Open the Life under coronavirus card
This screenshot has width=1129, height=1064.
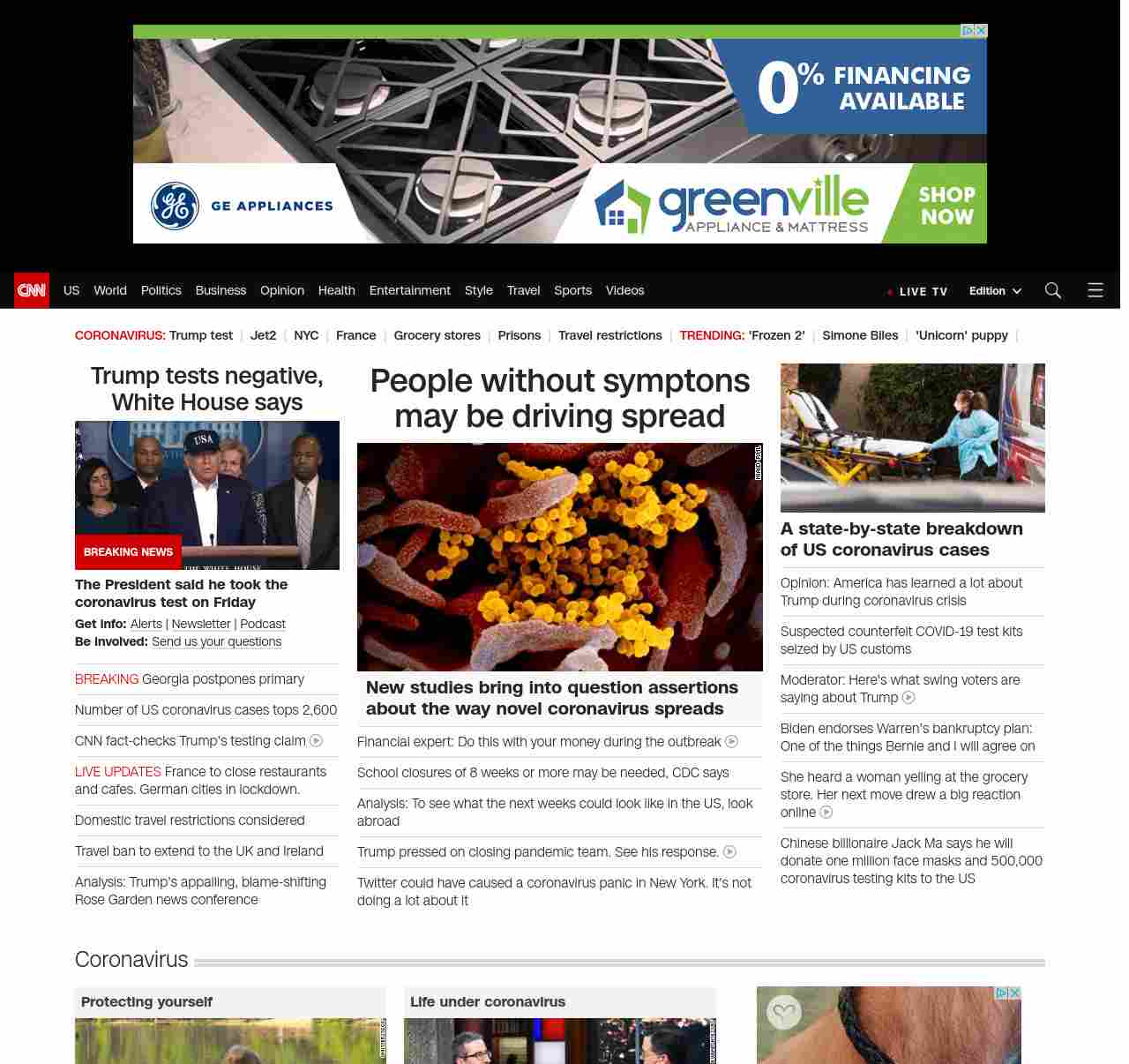488,1002
